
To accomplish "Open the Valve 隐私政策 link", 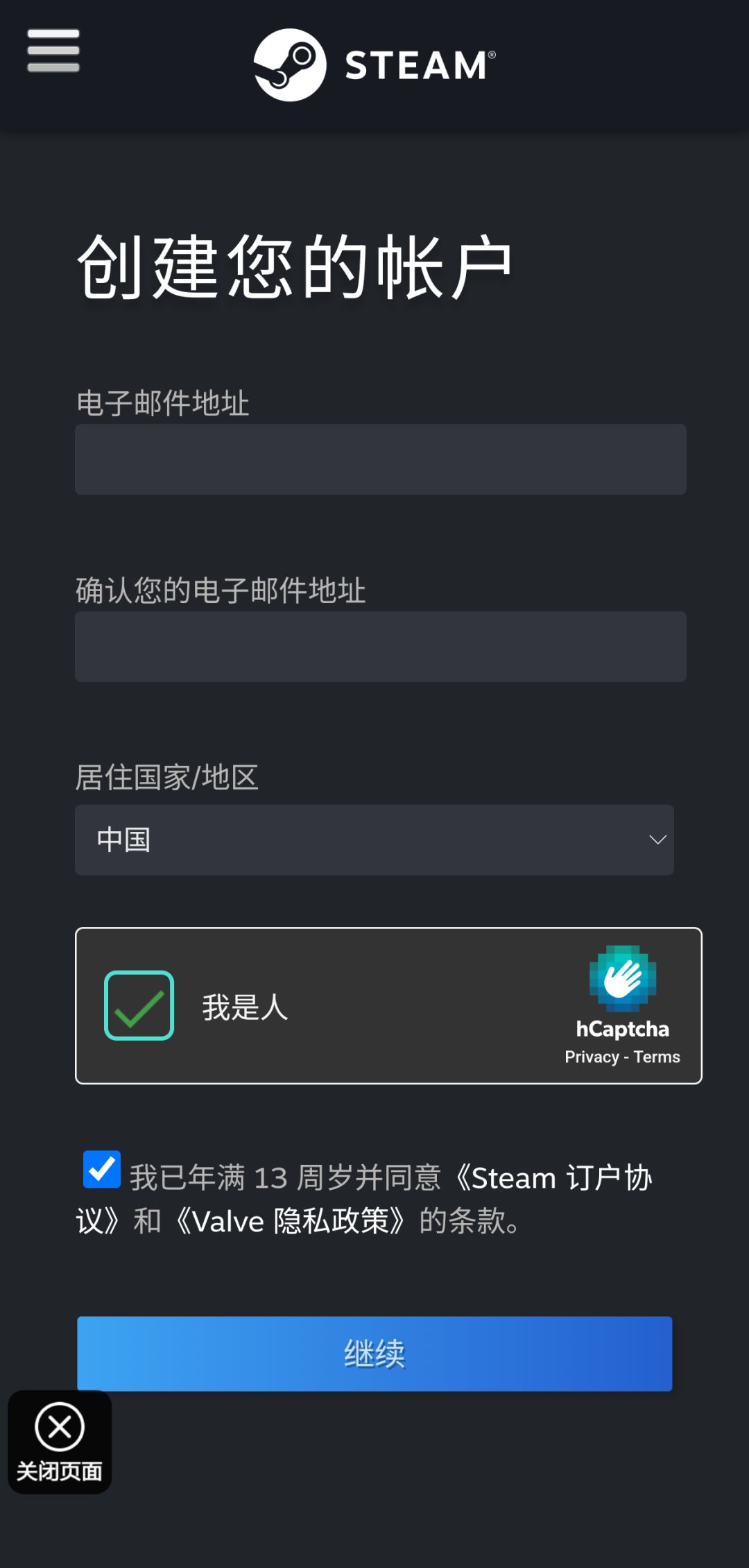I will tap(291, 1221).
